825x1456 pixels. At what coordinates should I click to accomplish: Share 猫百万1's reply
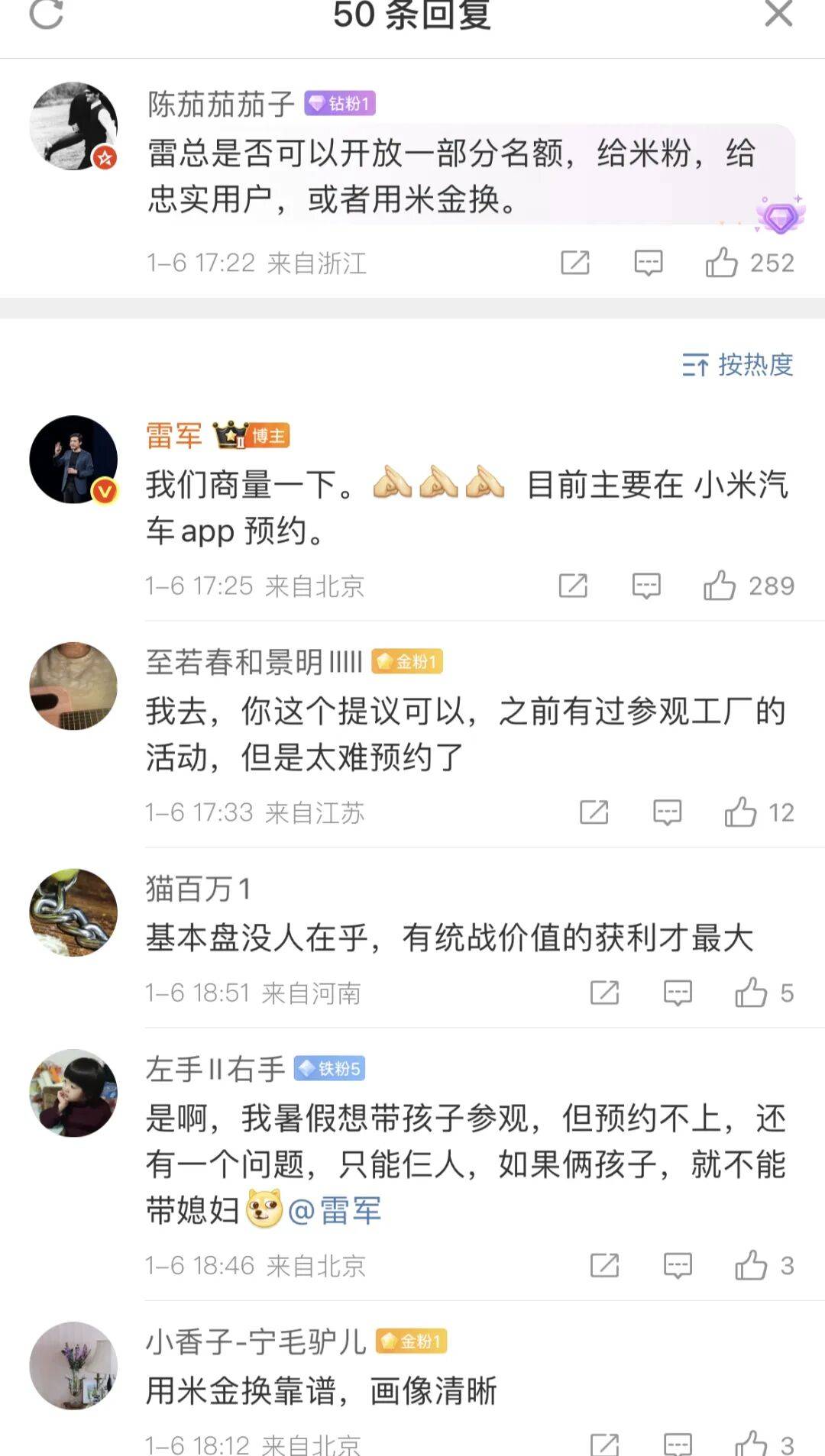(x=604, y=993)
